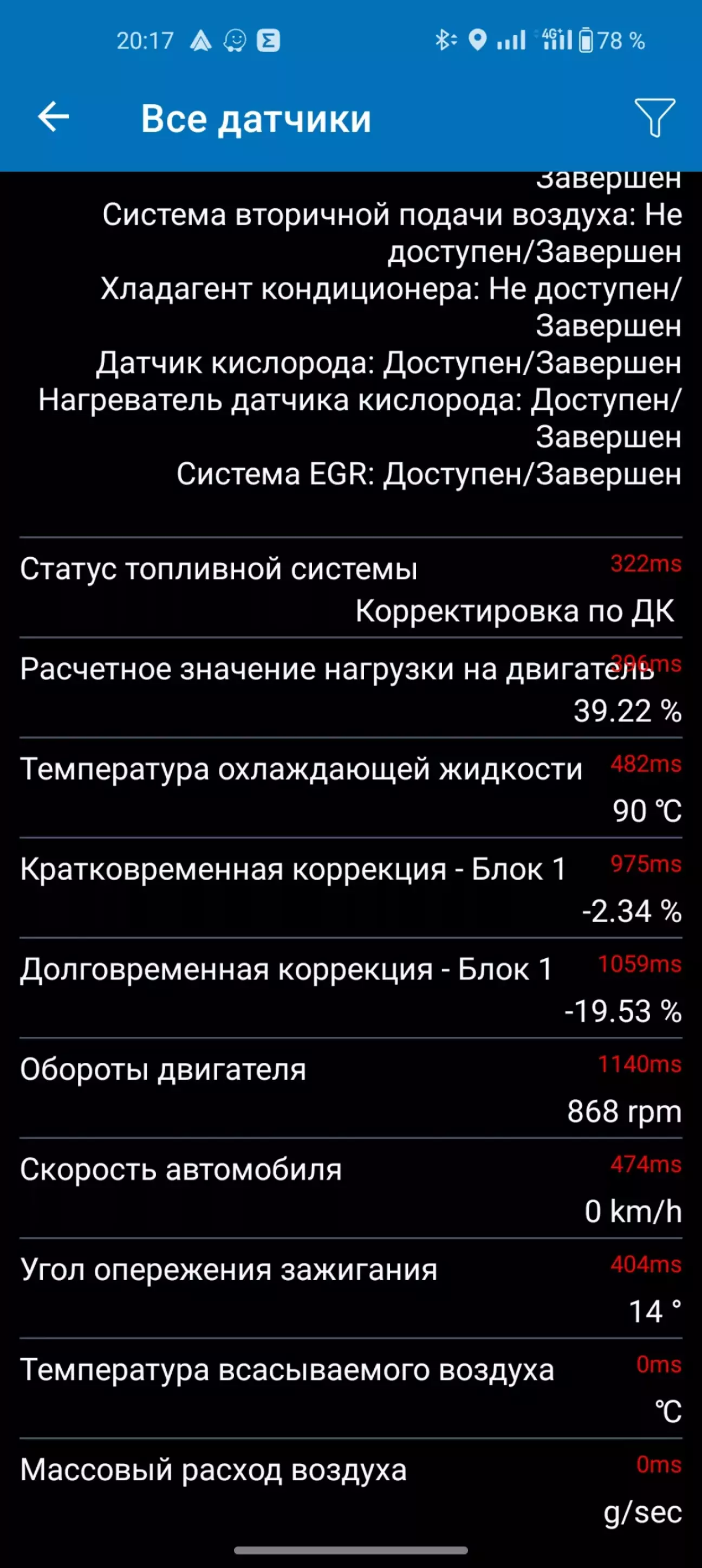
Task: Select Долговременная коррекция - Блок 1 row
Action: pos(350,988)
